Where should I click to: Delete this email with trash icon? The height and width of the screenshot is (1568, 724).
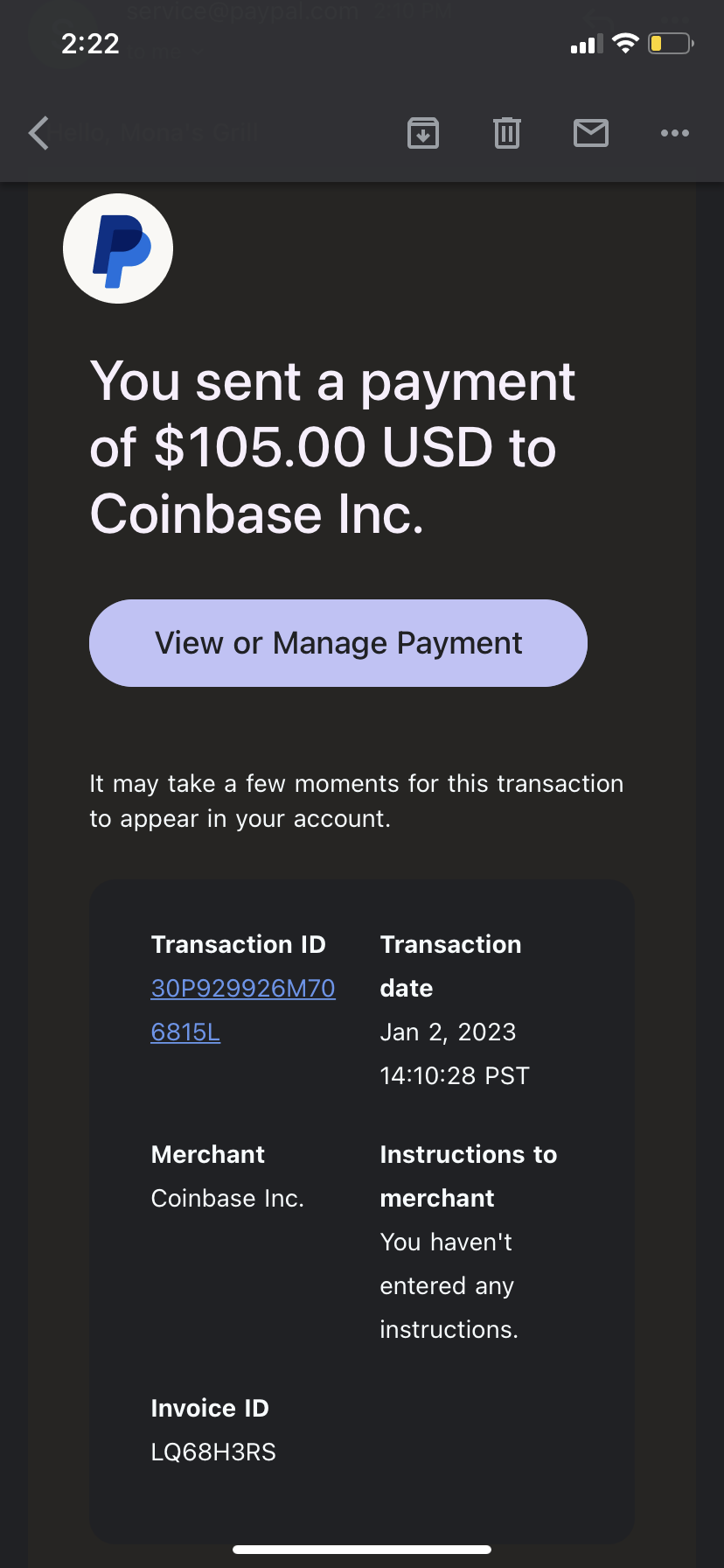coord(507,133)
